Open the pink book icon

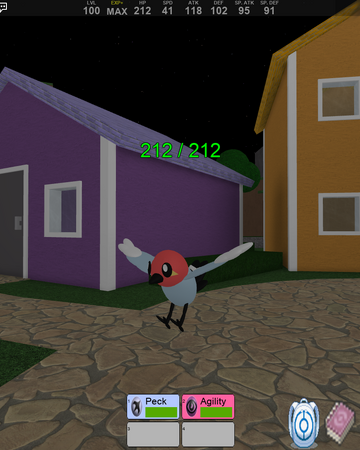pos(341,423)
